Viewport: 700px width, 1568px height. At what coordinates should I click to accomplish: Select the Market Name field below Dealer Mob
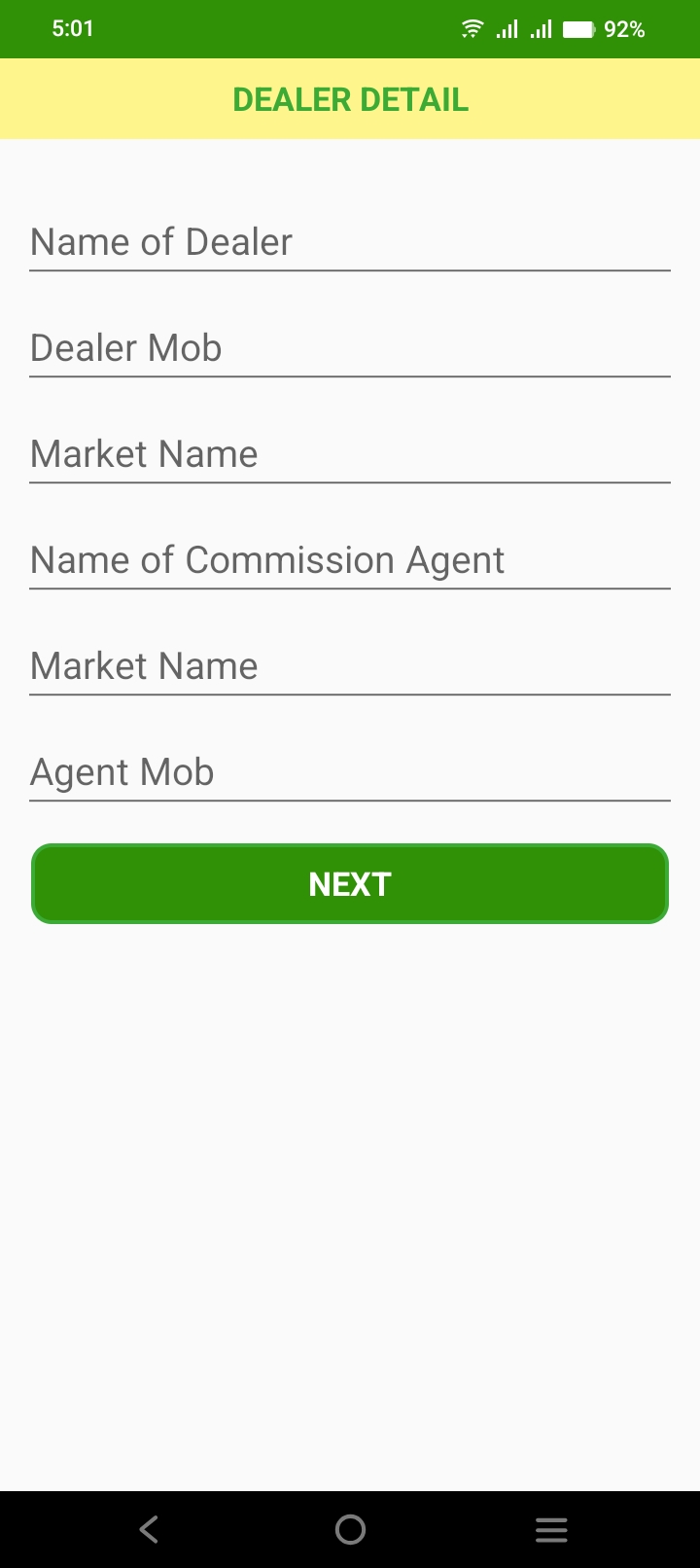pyautogui.click(x=350, y=454)
